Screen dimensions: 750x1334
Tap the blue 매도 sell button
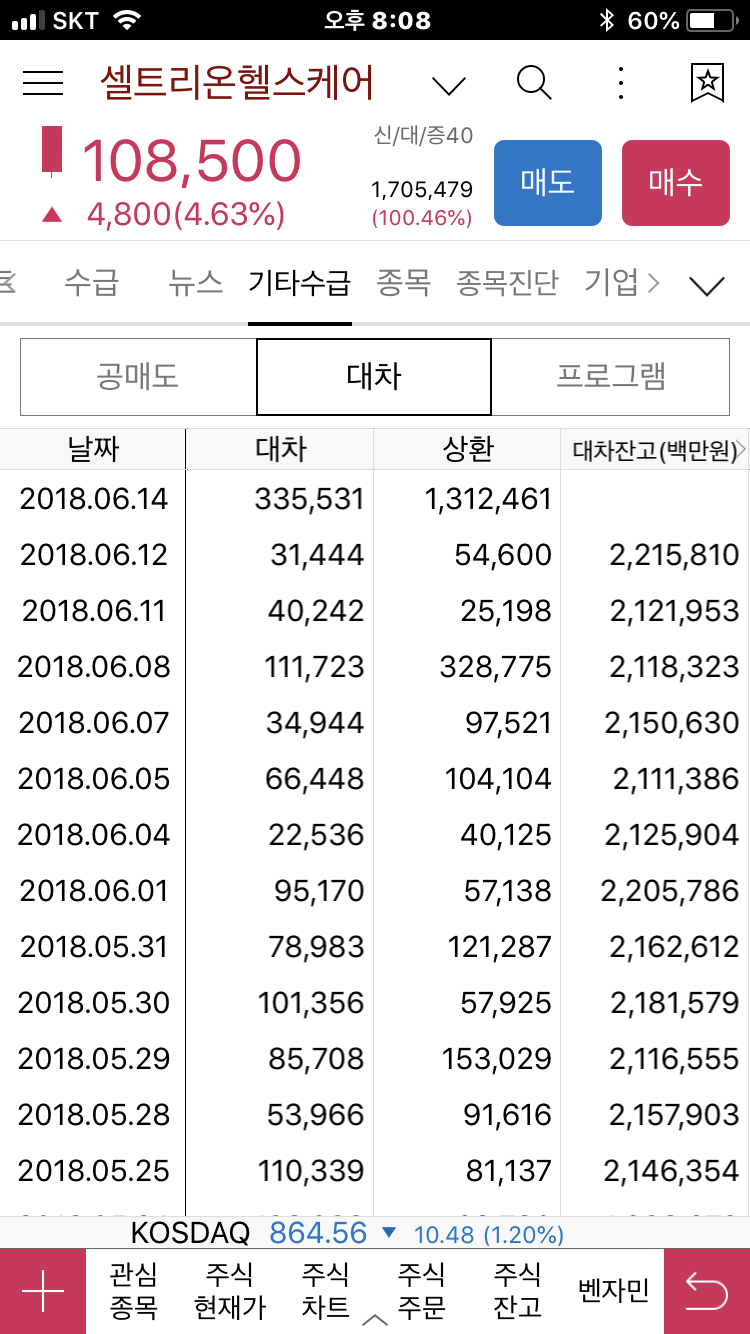tap(548, 183)
